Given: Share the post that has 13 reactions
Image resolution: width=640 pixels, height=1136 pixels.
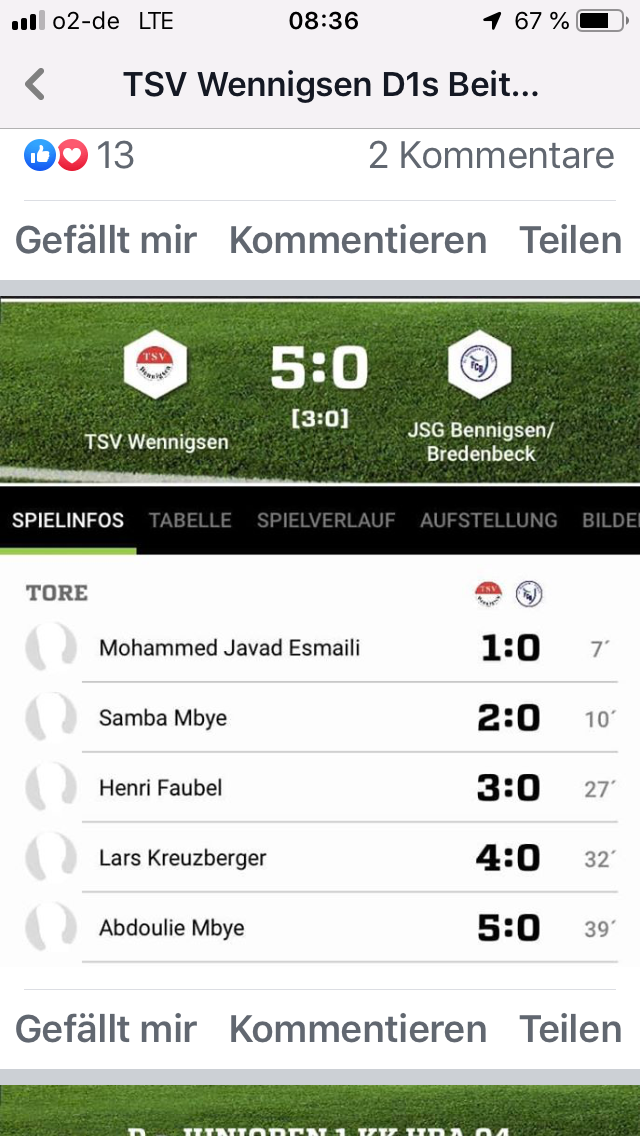Looking at the screenshot, I should [x=570, y=240].
